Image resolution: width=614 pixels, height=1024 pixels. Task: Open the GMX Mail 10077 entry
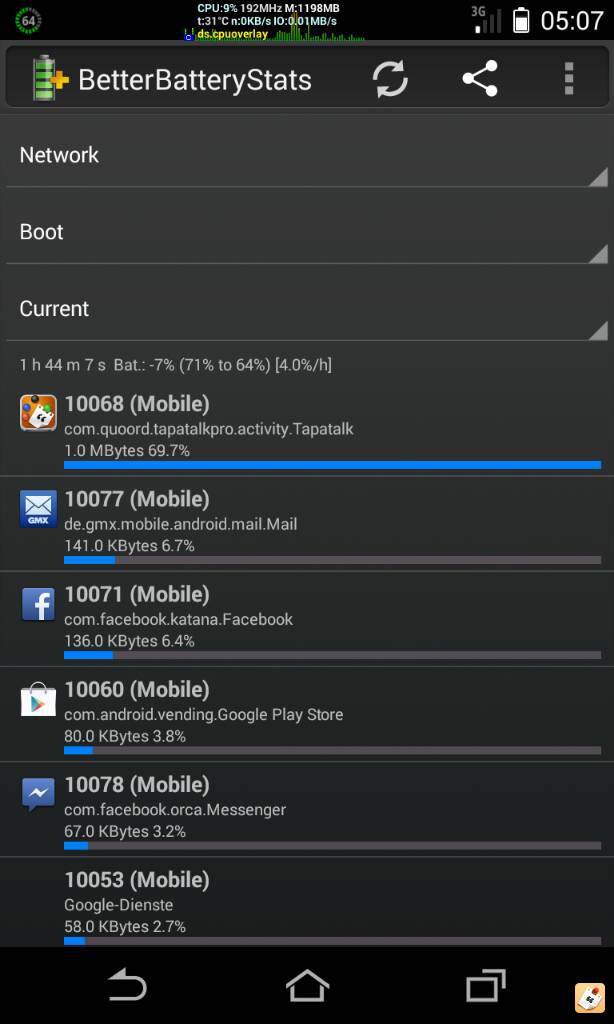[x=307, y=523]
